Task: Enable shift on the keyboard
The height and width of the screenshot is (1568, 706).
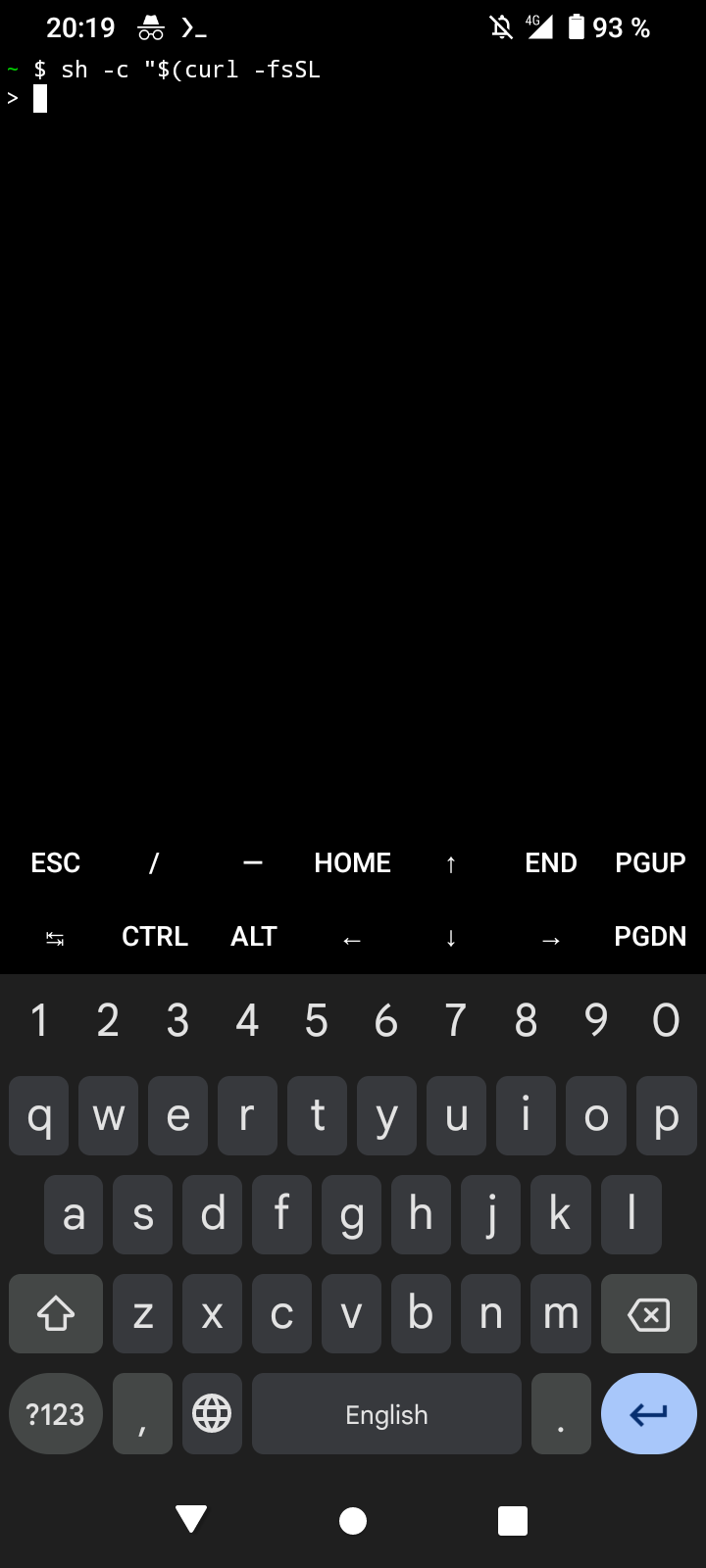Action: click(56, 1314)
